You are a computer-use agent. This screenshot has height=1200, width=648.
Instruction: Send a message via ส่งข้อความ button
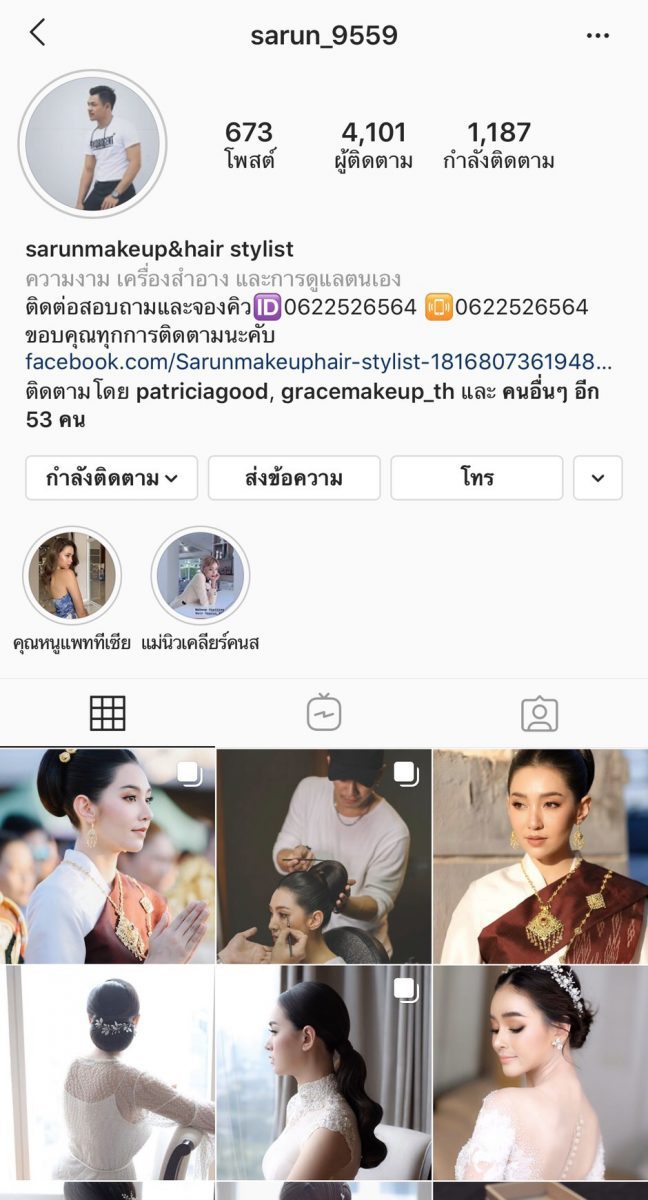(x=294, y=478)
